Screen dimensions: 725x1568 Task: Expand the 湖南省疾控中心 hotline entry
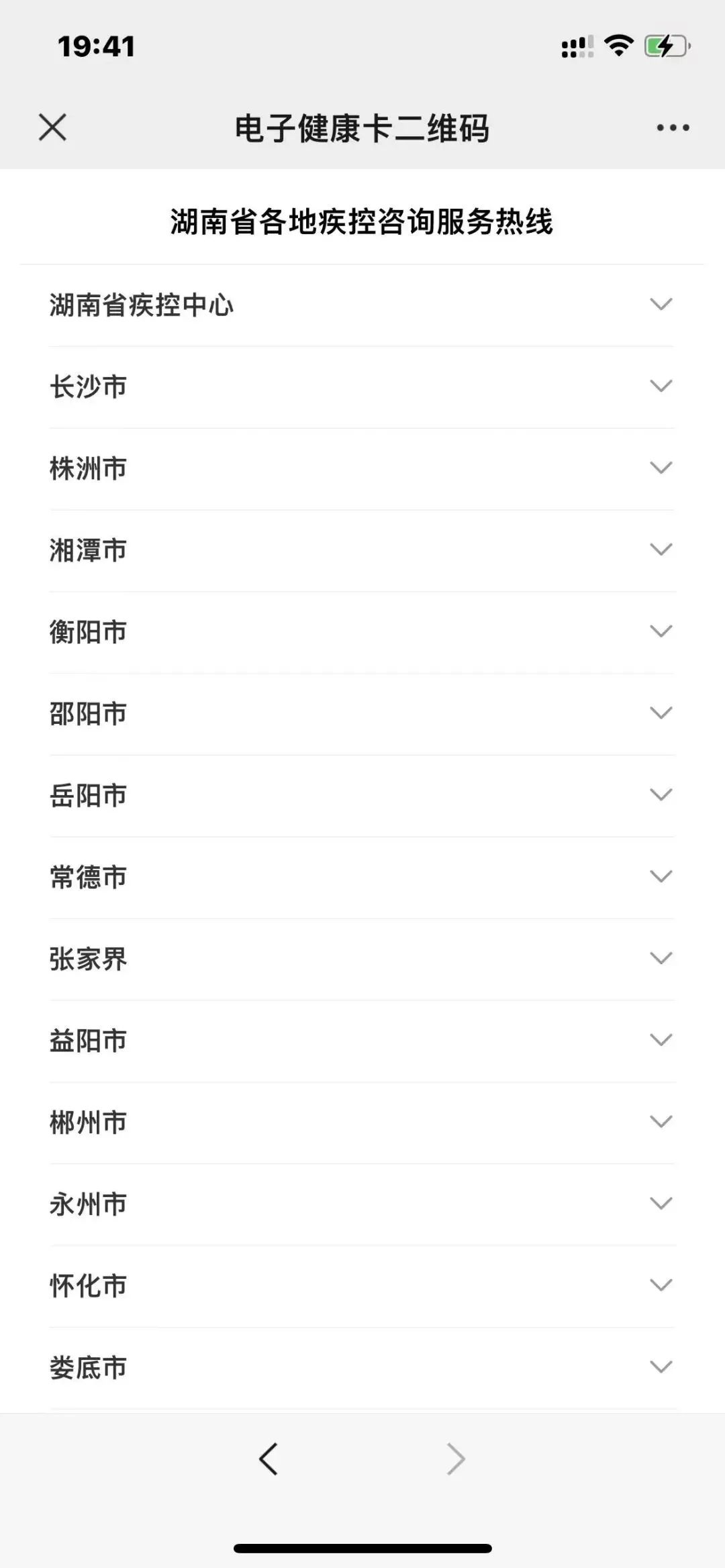click(x=362, y=305)
